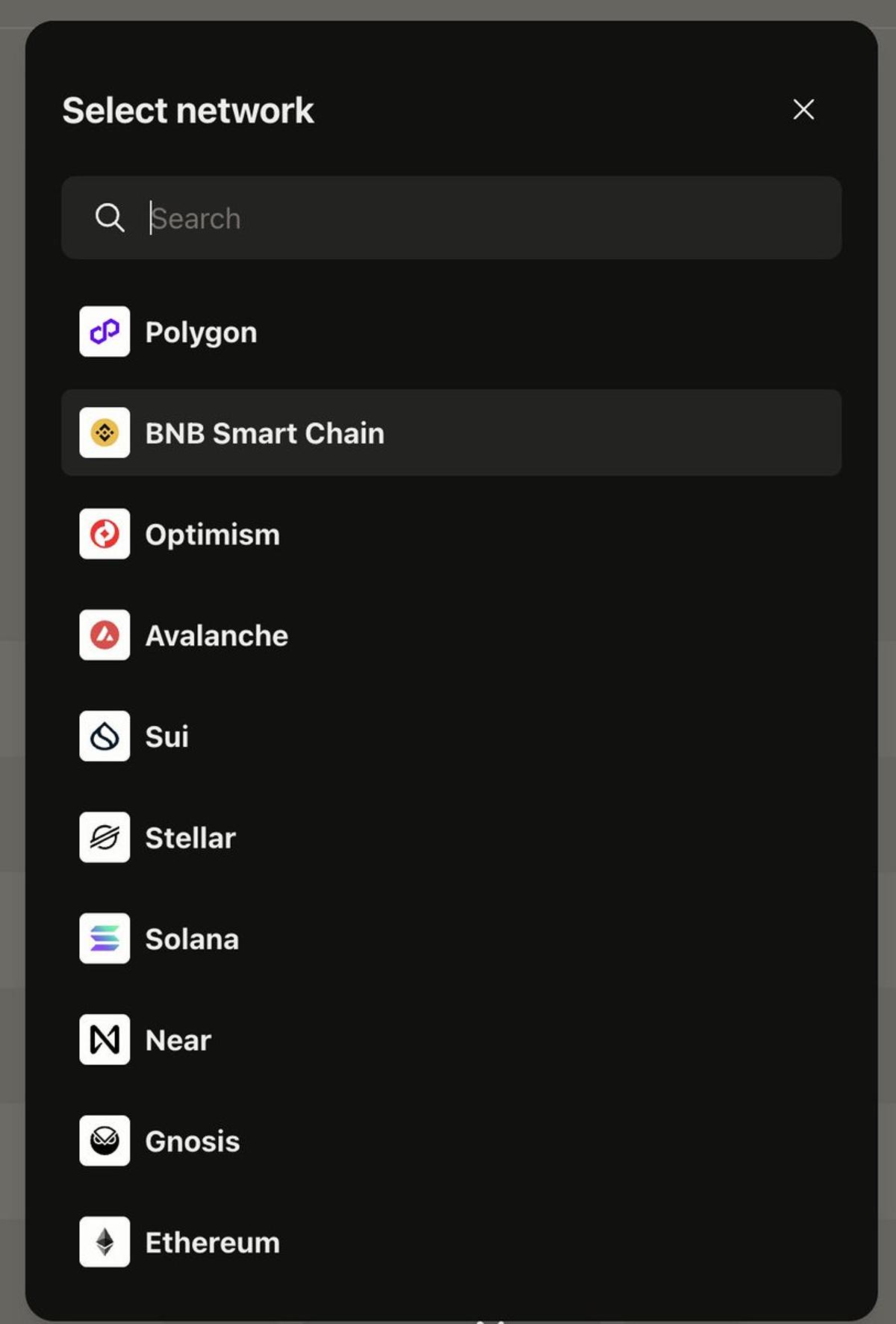896x1324 pixels.
Task: Close the Select network dialog
Action: 803,110
